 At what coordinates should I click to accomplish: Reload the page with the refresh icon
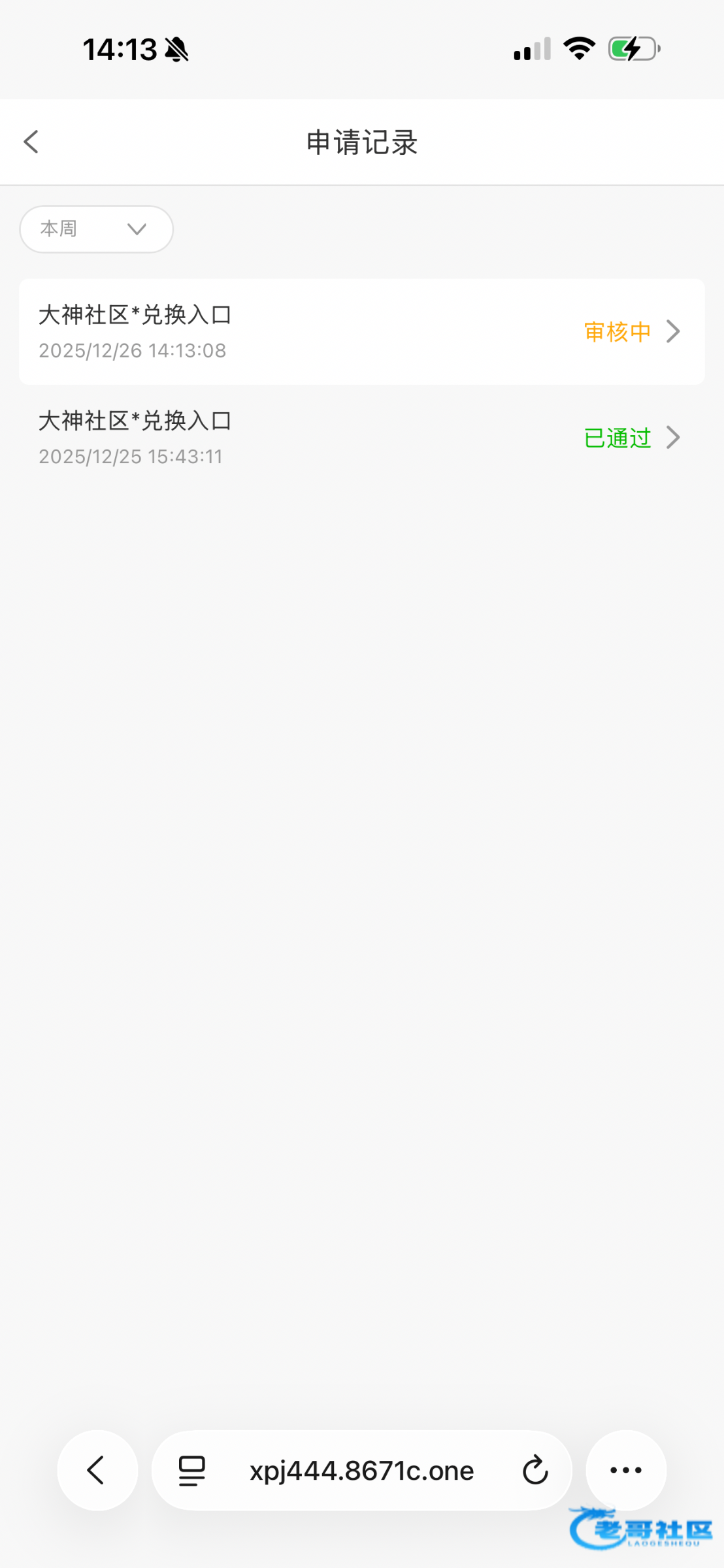(535, 1470)
